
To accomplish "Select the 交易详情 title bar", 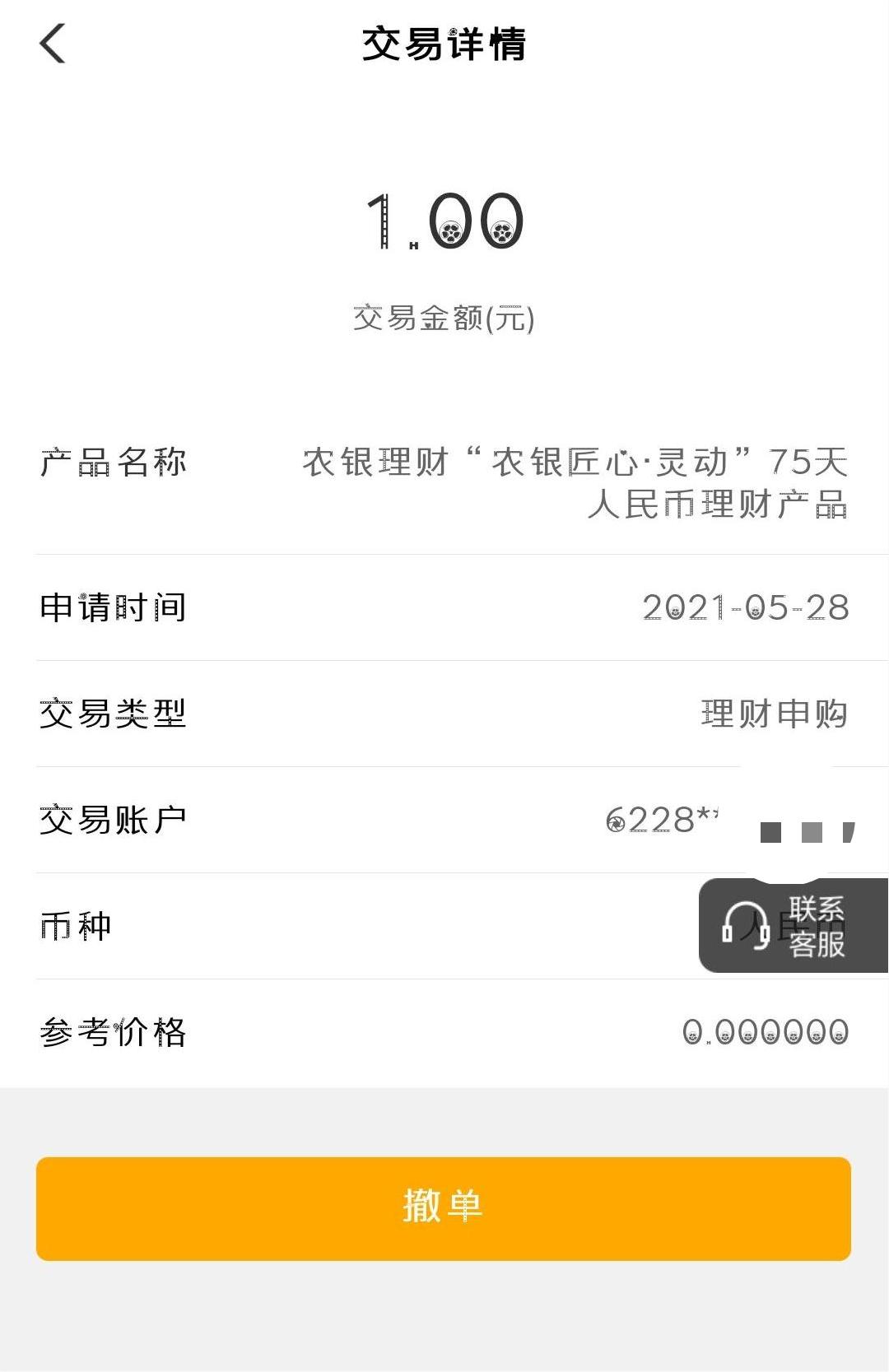I will click(444, 45).
